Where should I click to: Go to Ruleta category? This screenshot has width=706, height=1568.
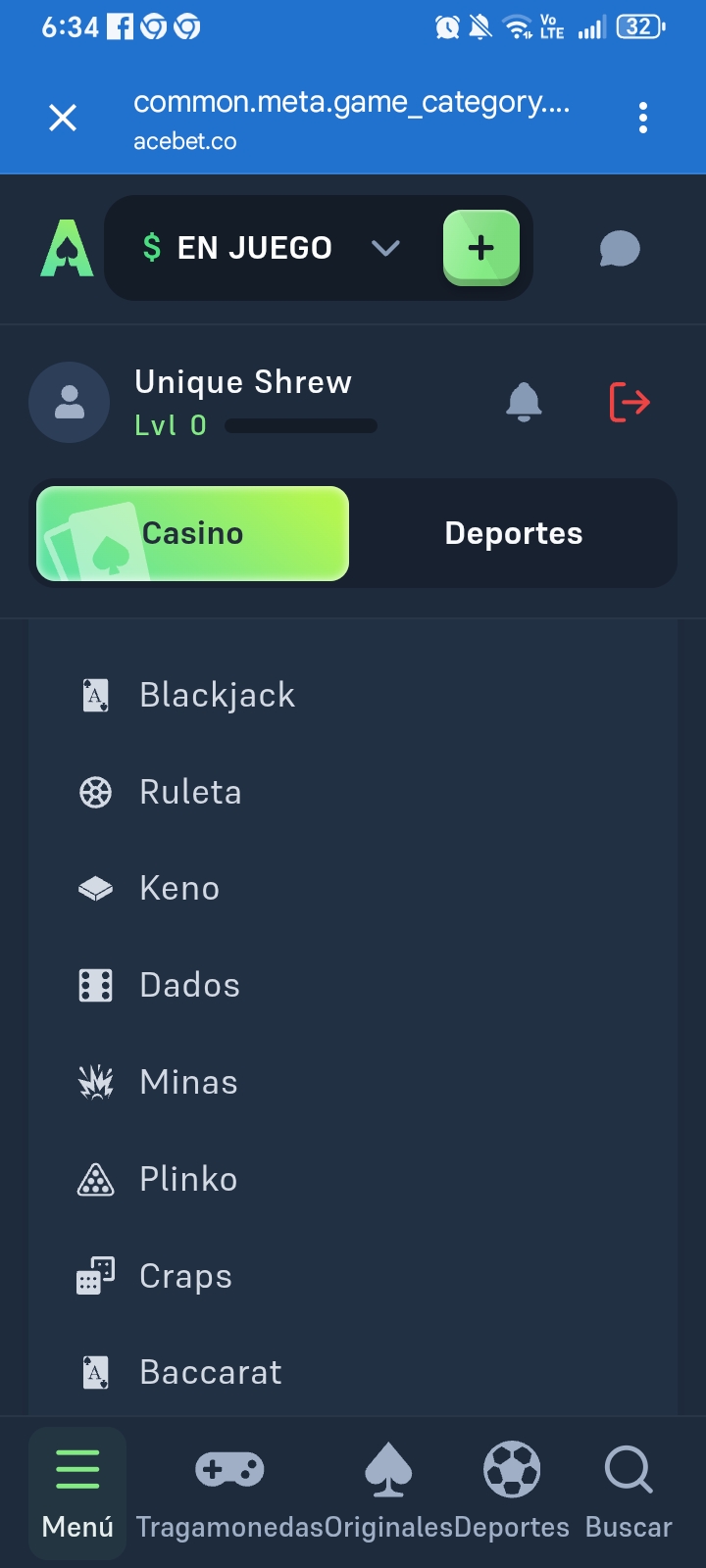(190, 792)
